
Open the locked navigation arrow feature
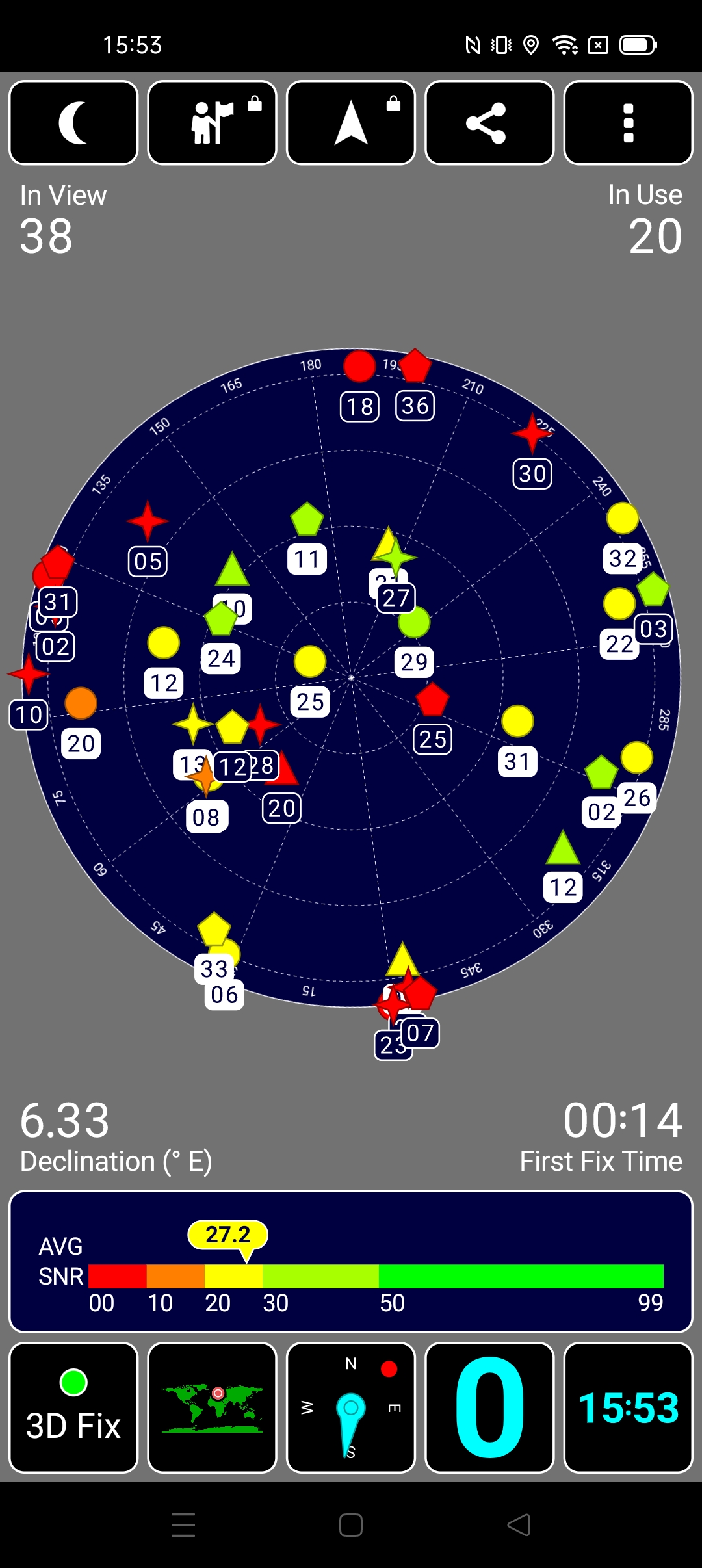pyautogui.click(x=351, y=123)
